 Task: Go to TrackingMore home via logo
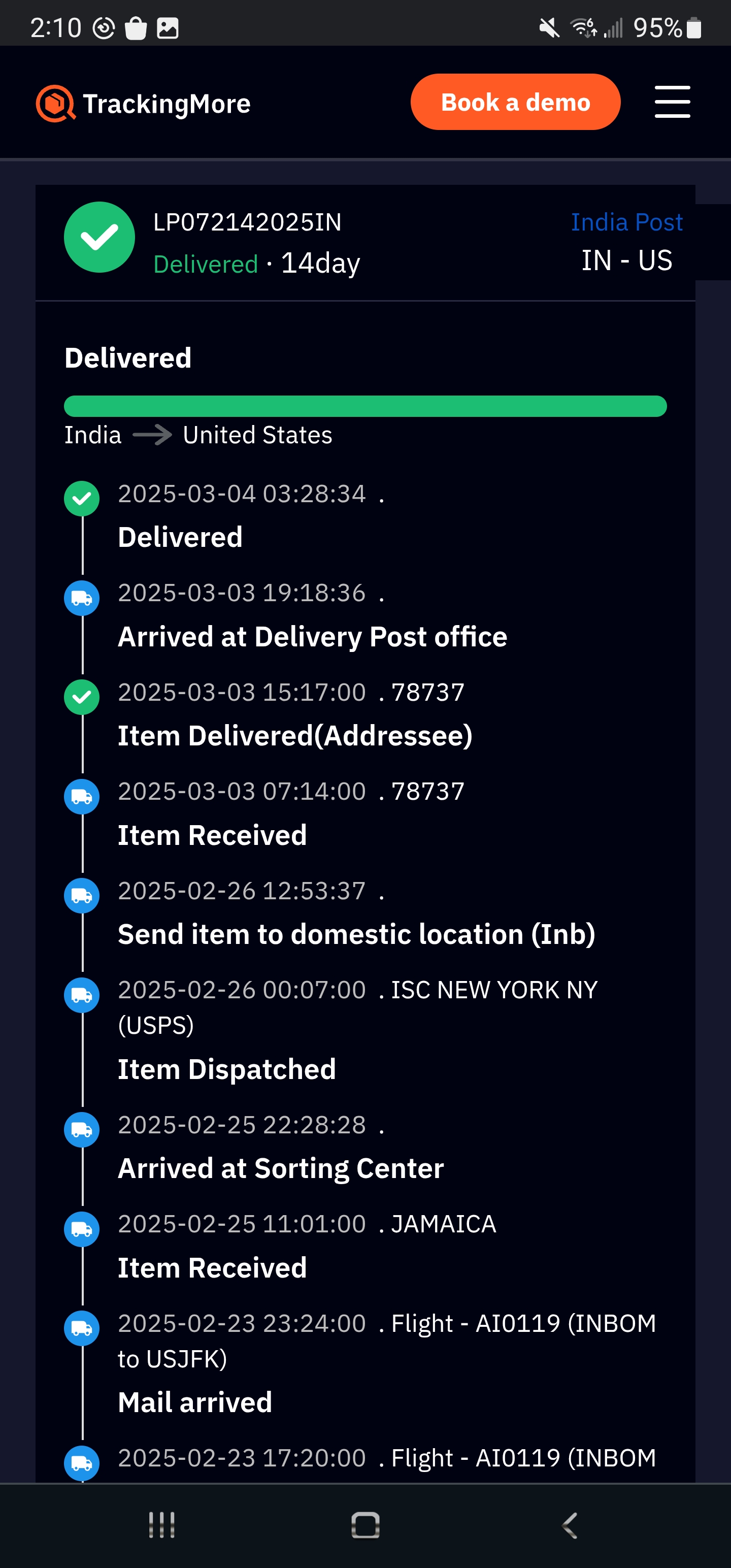(x=144, y=104)
